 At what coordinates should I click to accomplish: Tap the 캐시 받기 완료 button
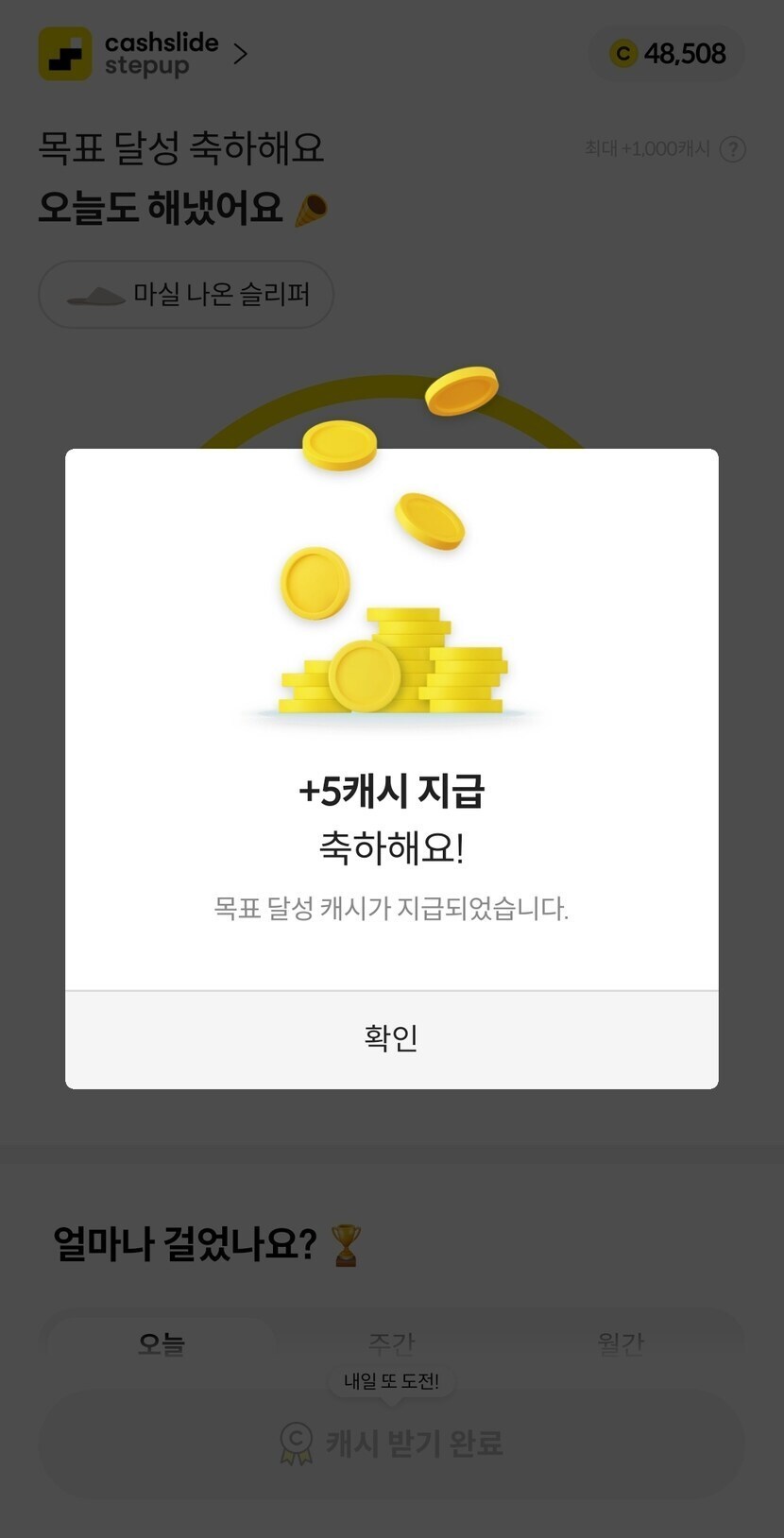pos(391,1443)
